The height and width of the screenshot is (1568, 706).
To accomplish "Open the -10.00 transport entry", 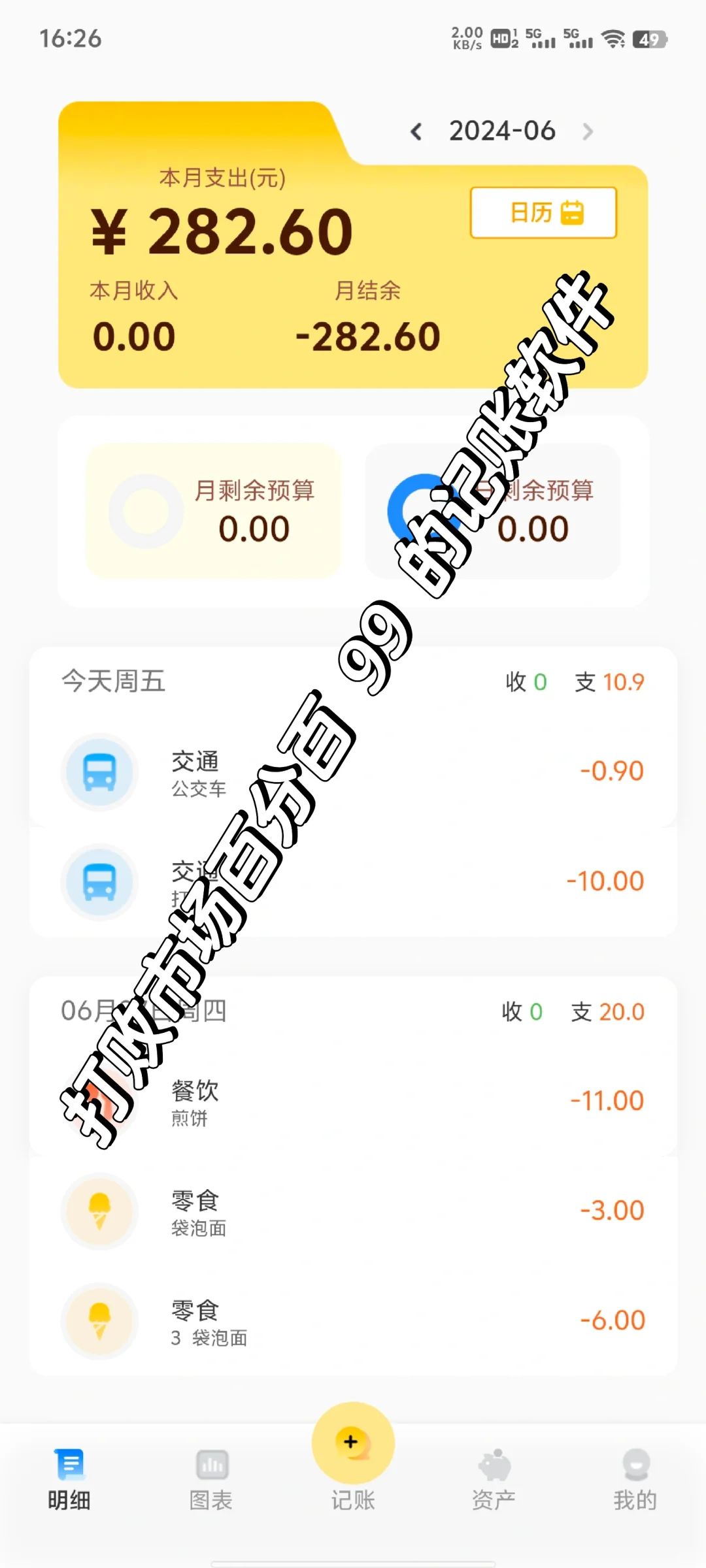I will [353, 882].
